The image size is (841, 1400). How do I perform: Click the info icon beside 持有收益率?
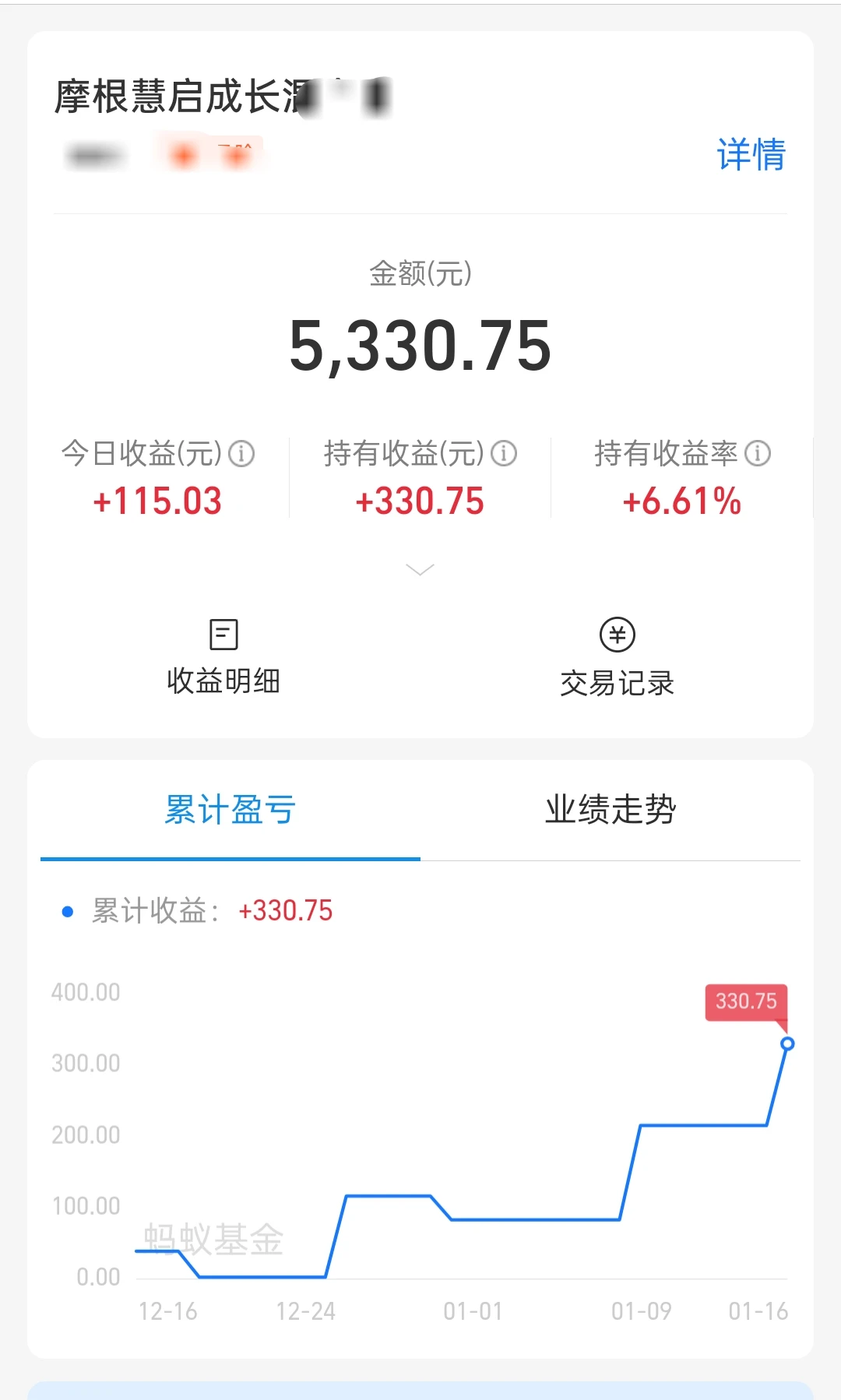pyautogui.click(x=756, y=452)
